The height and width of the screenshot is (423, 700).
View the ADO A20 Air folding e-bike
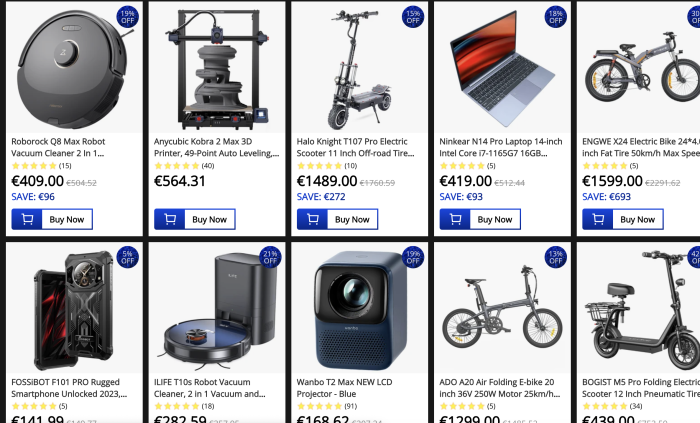click(501, 308)
